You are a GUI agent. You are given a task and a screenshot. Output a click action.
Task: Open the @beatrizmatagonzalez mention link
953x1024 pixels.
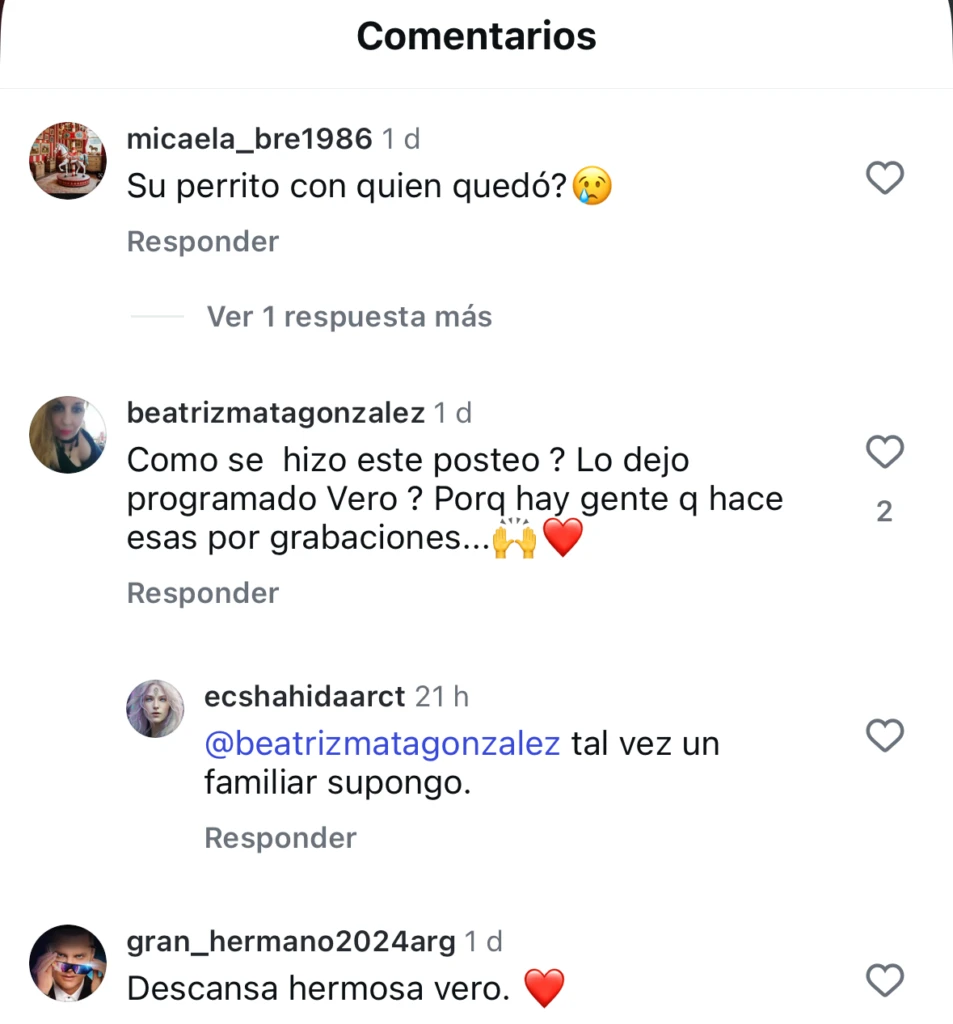382,745
